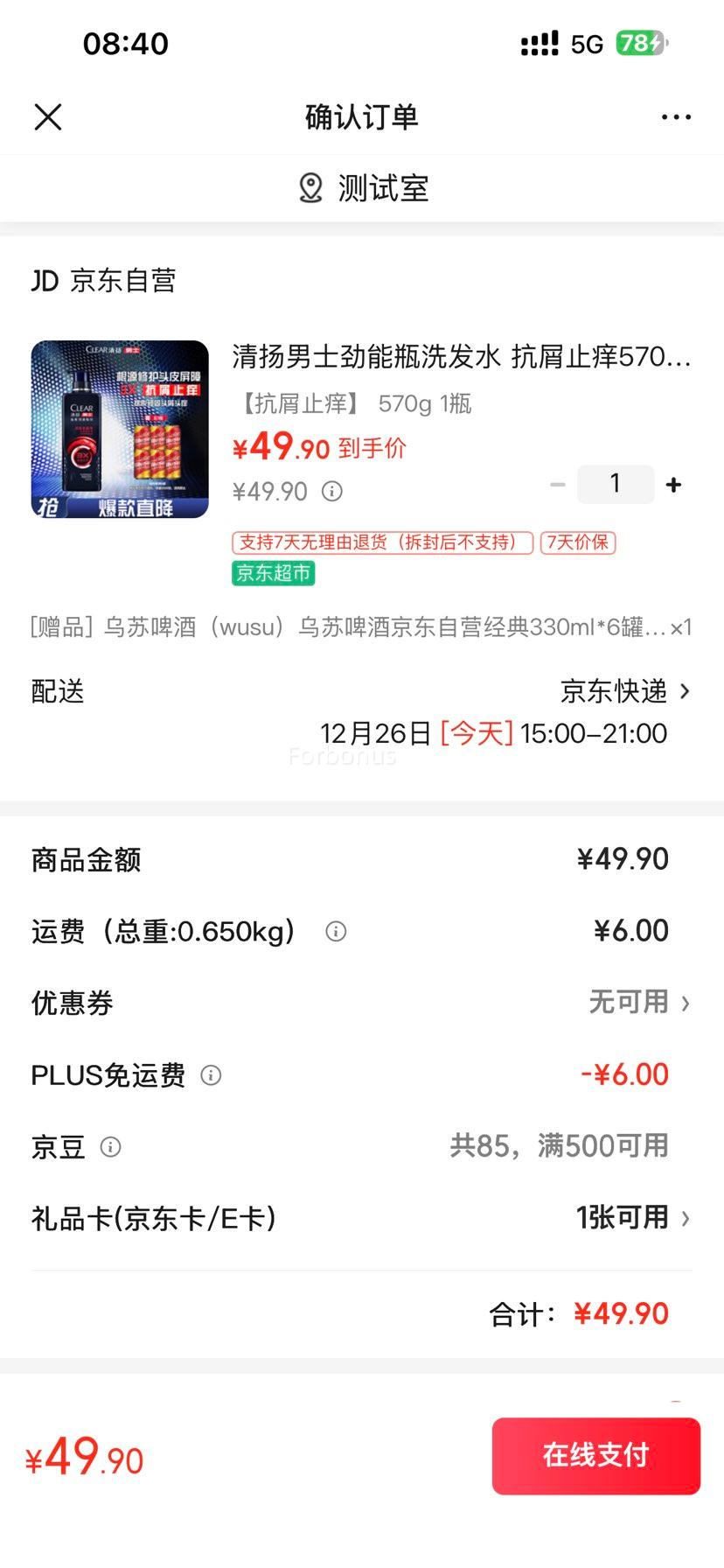Tap the info icon beside PLUS免运费
The width and height of the screenshot is (724, 1568).
tap(210, 1075)
